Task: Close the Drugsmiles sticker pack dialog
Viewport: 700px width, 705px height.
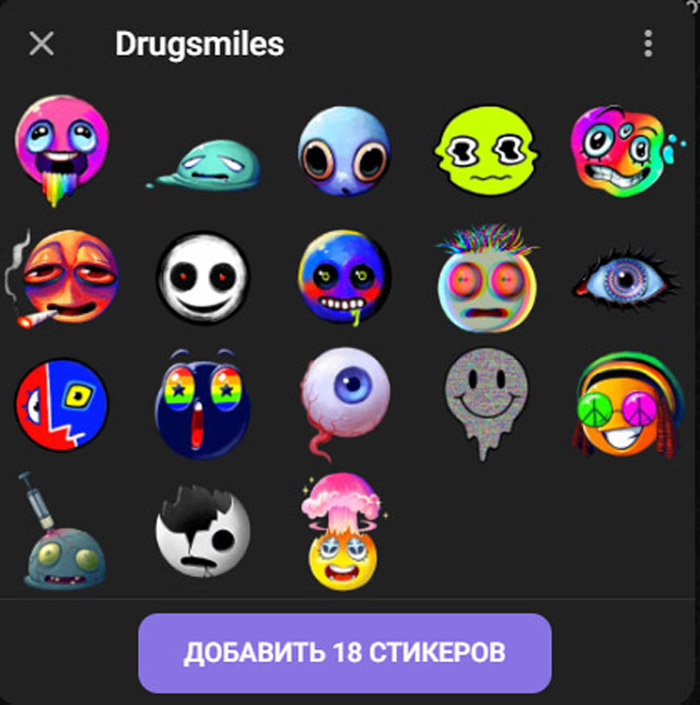Action: [41, 44]
